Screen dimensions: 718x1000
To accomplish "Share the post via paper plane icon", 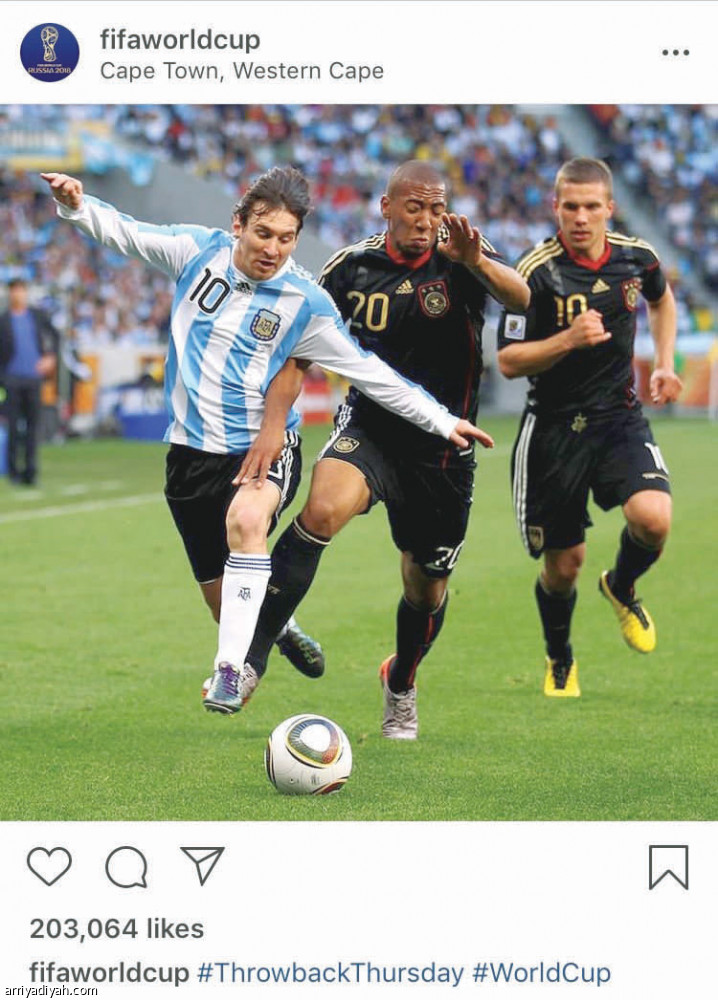I will click(202, 865).
